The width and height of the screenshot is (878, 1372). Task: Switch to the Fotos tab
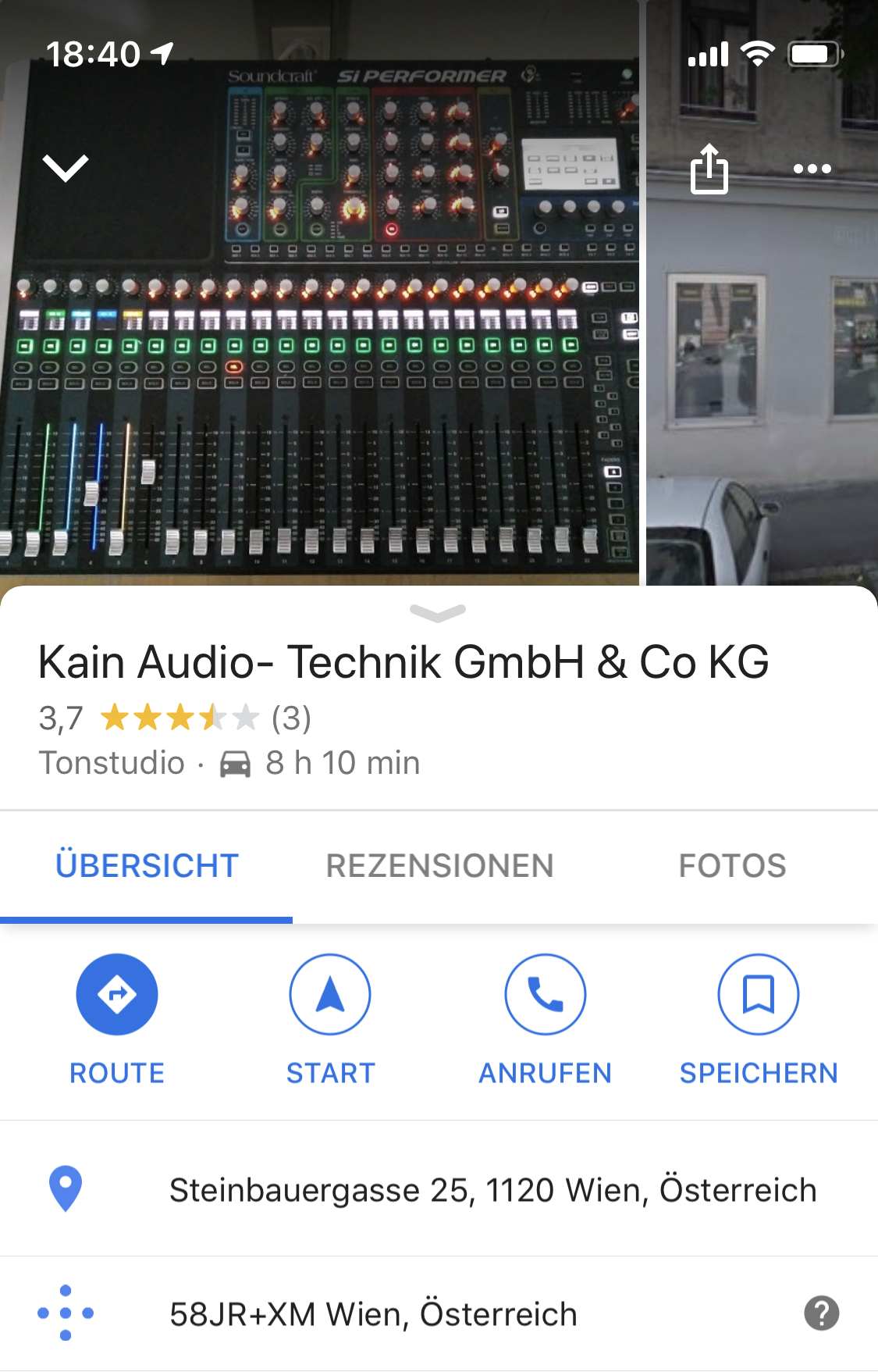coord(732,866)
